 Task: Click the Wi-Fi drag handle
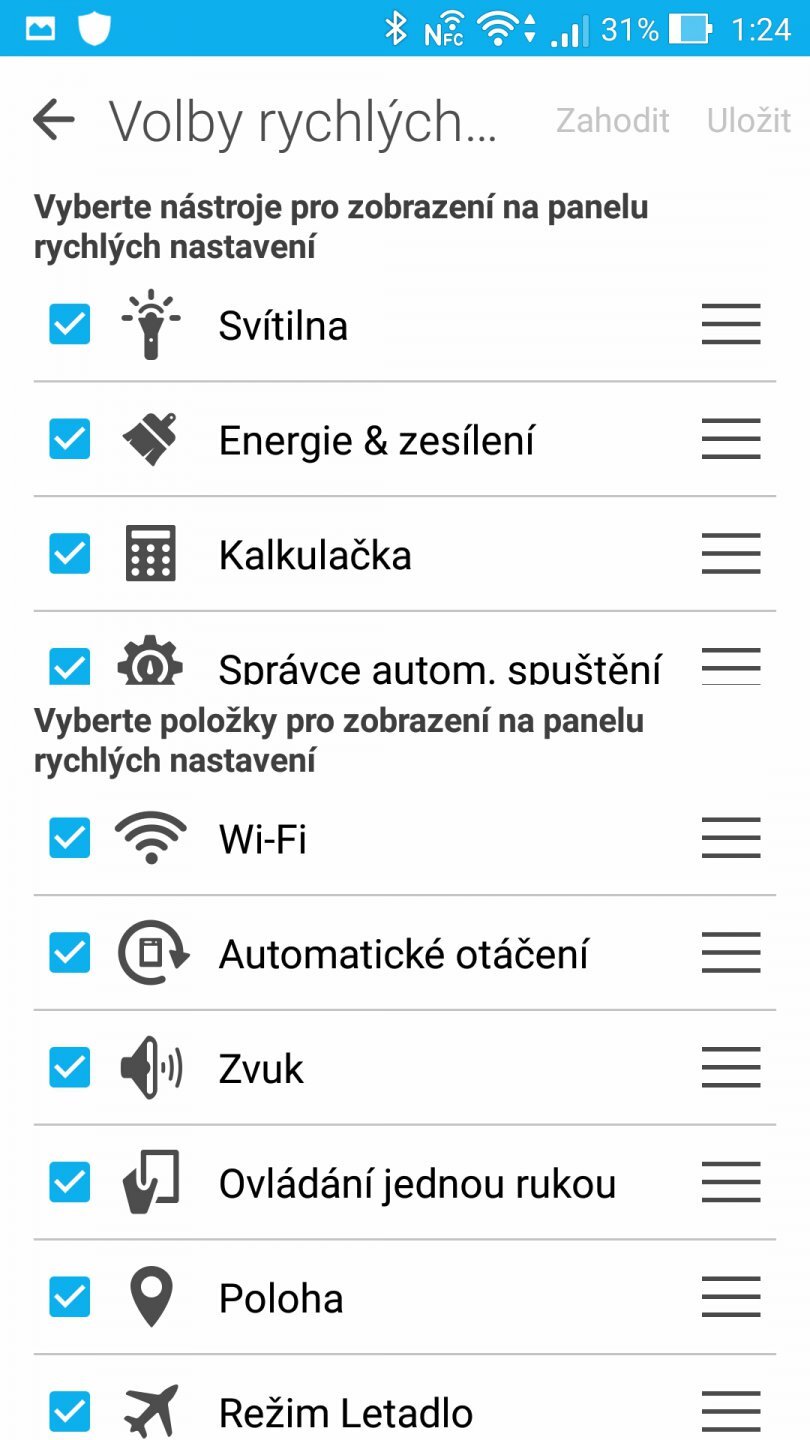click(x=731, y=839)
